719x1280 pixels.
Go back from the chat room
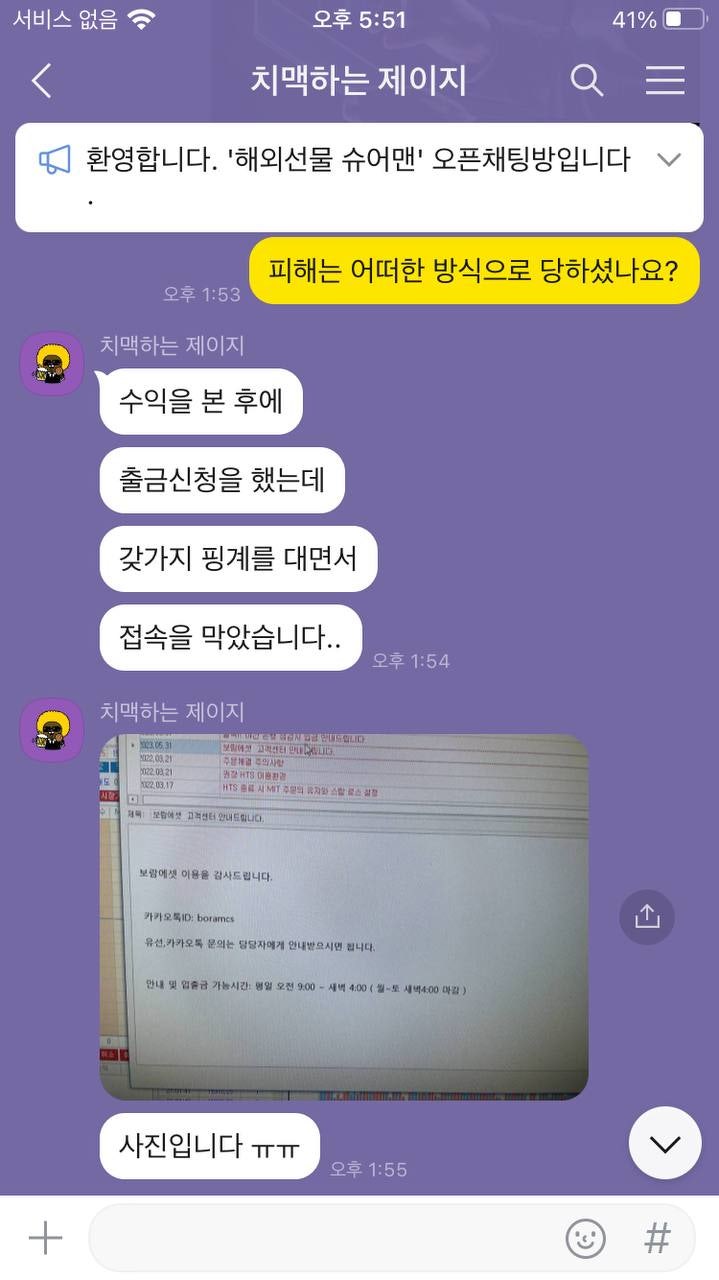click(41, 81)
